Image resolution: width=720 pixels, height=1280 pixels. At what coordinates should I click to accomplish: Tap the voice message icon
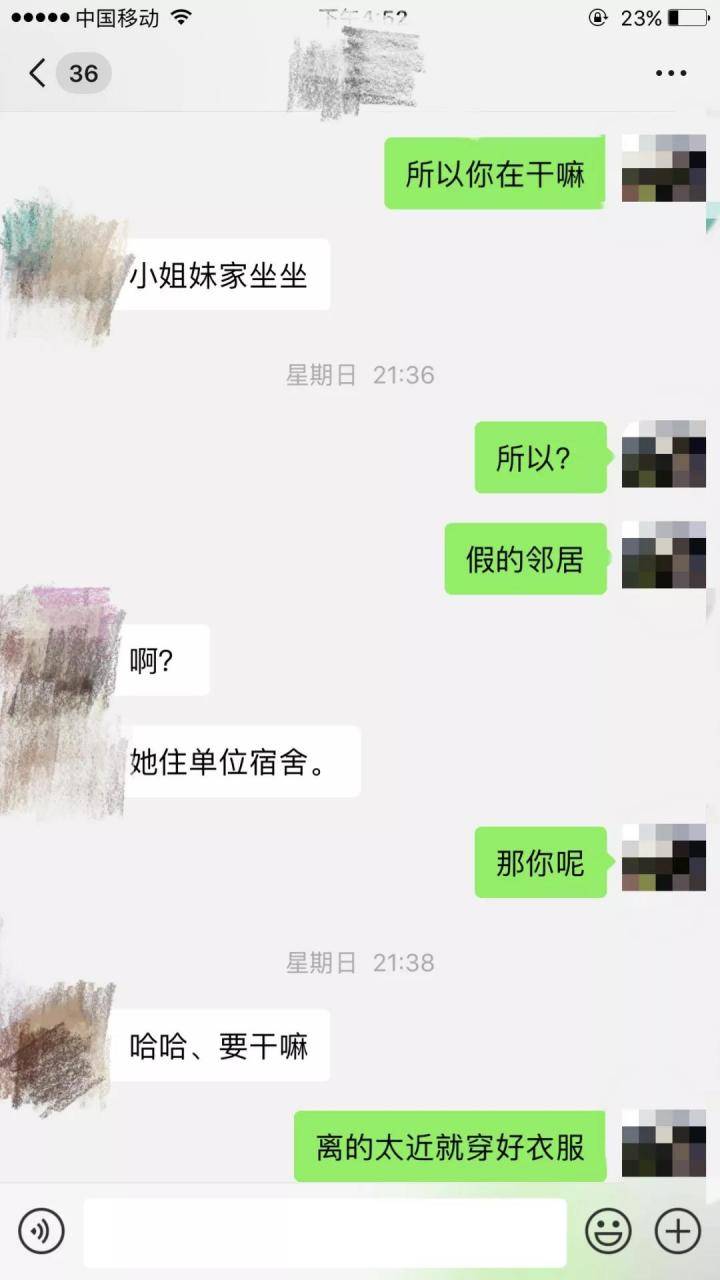[39, 1231]
